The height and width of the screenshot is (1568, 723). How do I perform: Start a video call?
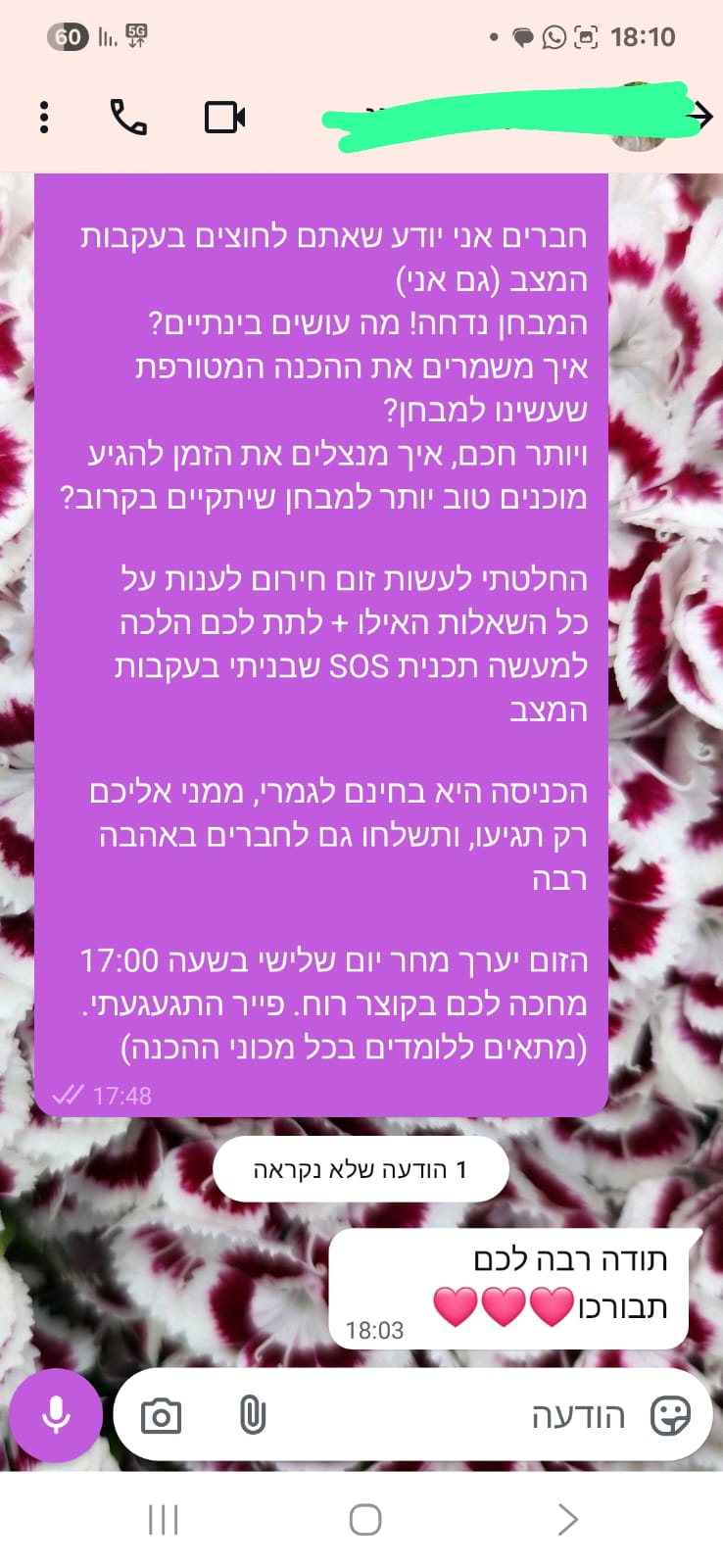click(224, 118)
